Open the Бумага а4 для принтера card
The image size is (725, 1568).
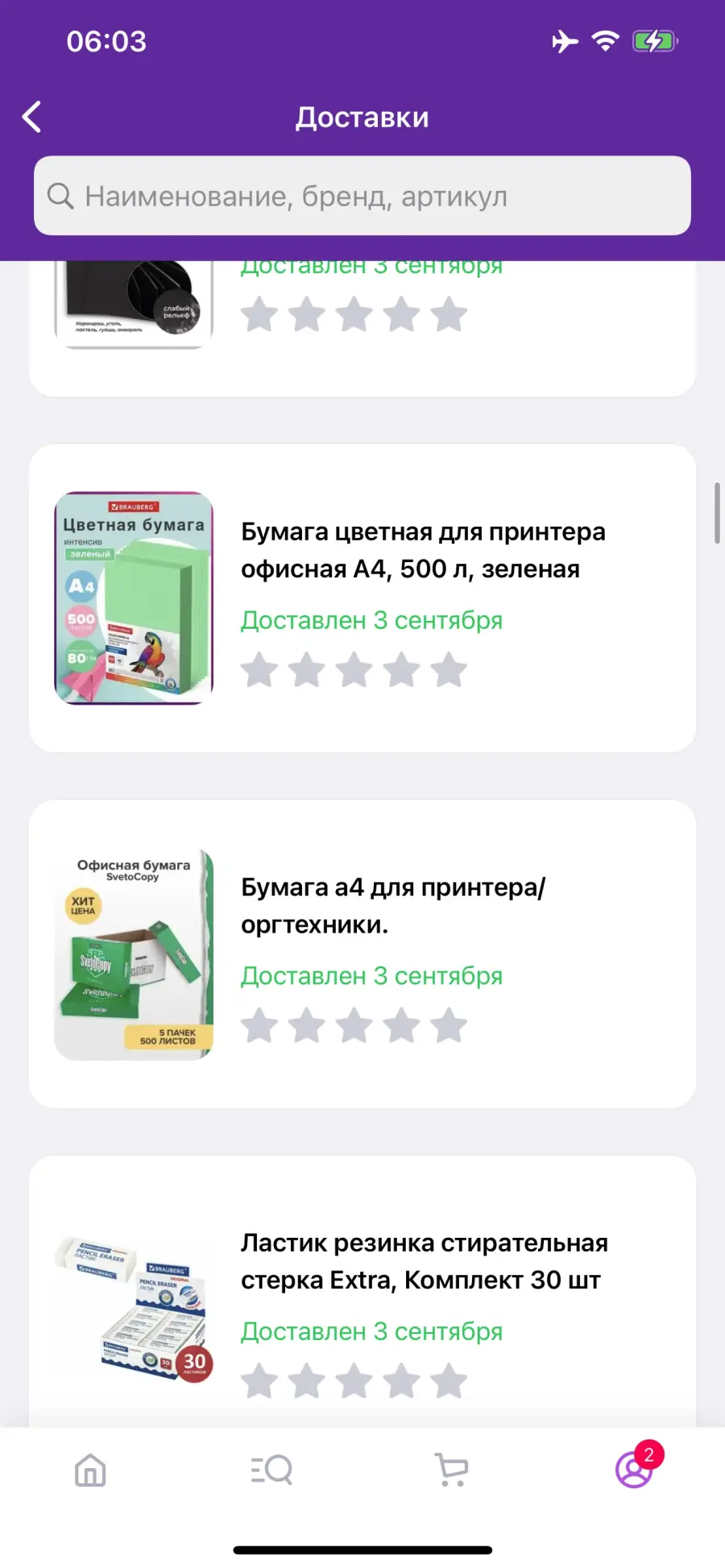[362, 954]
